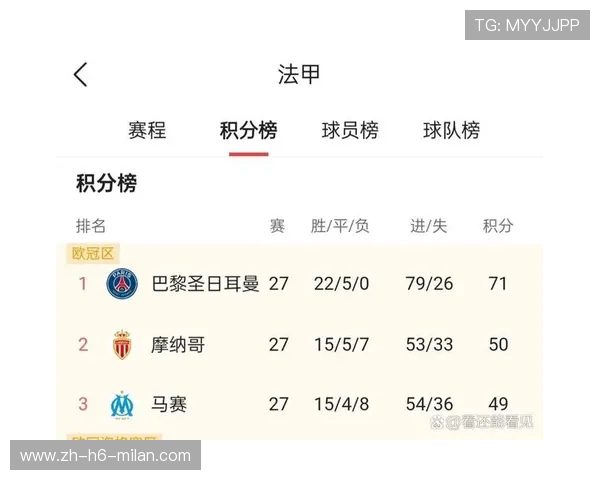
Task: Select the 积分榜 tab
Action: [x=248, y=130]
